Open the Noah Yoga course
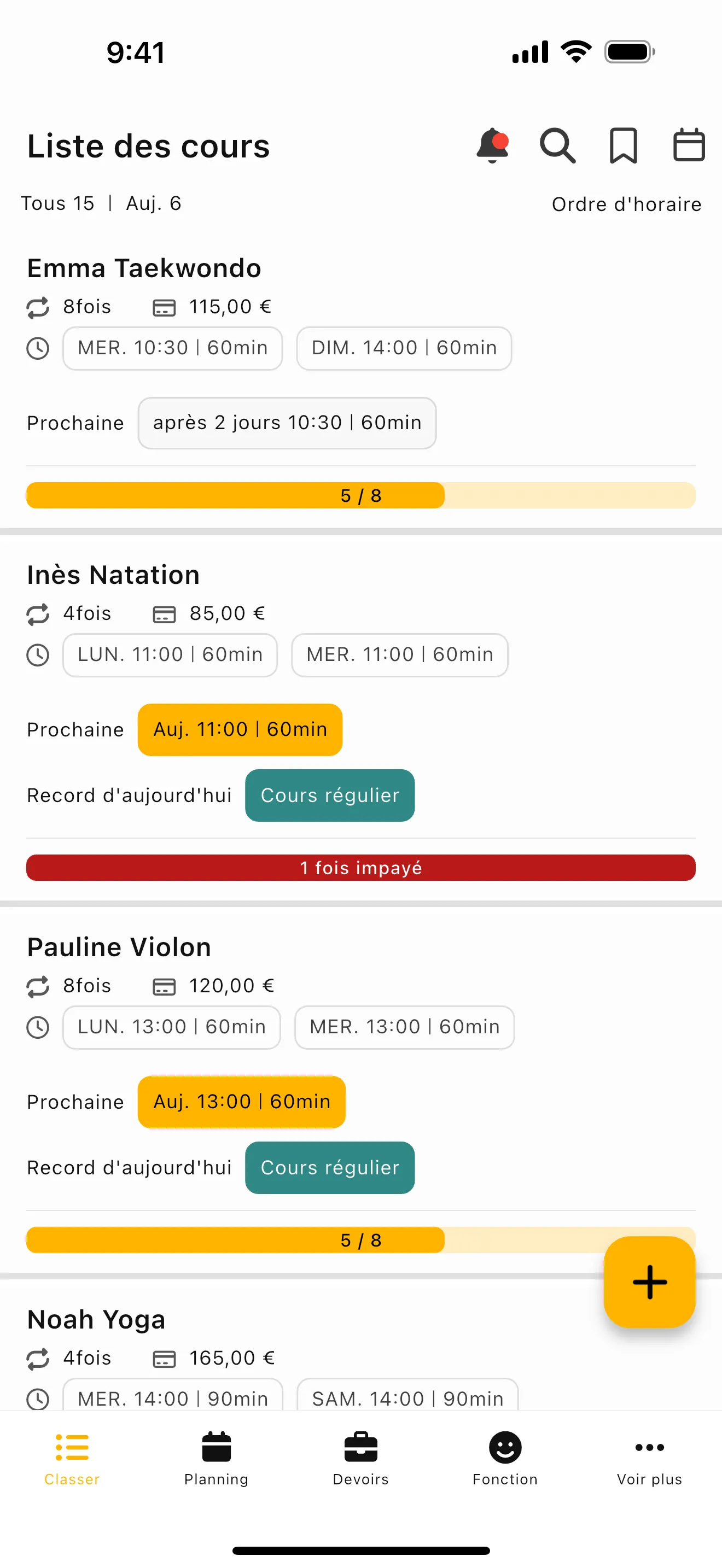This screenshot has height=1568, width=722. [96, 1320]
